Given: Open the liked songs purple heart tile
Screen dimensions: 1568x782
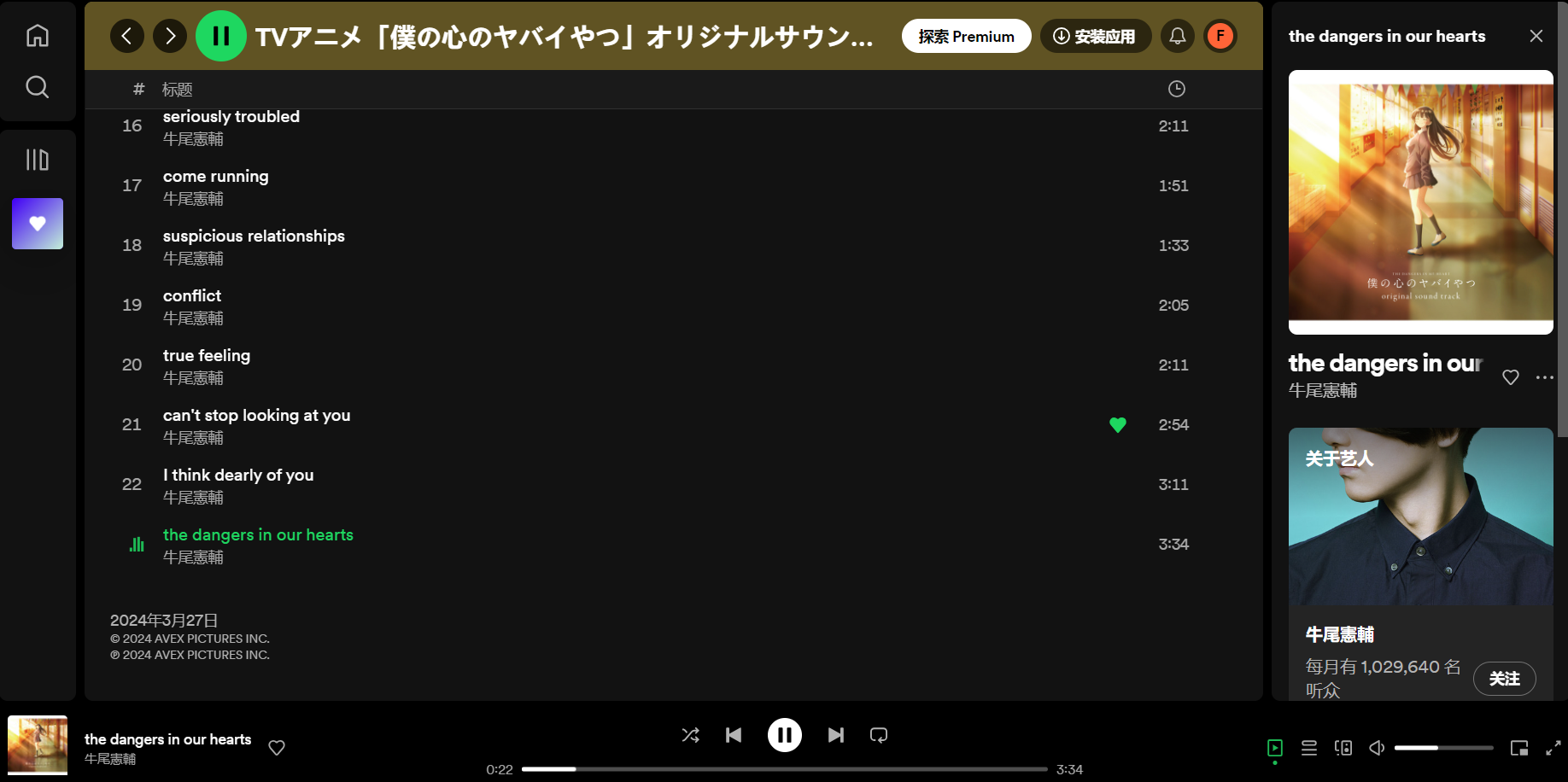Looking at the screenshot, I should point(38,224).
